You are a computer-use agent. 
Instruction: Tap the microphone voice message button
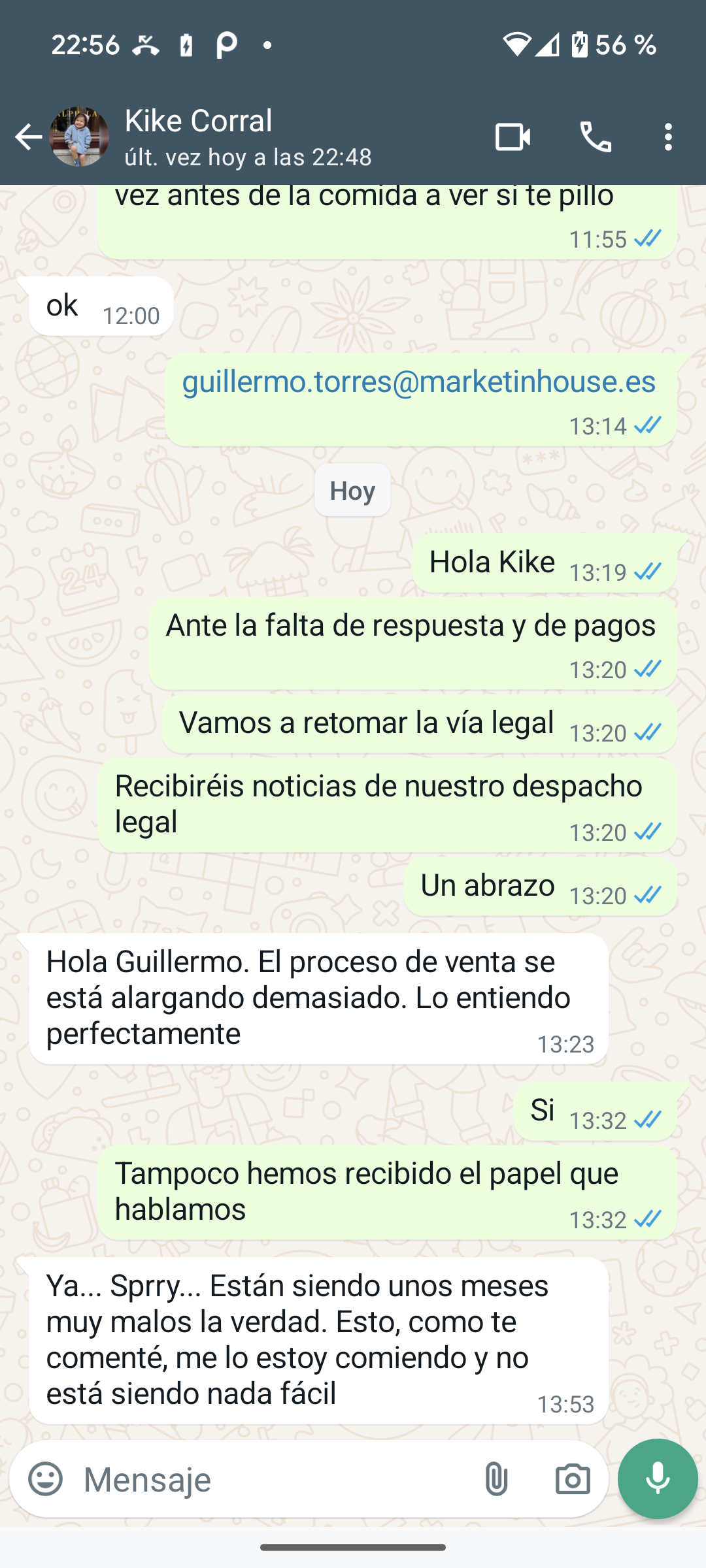658,1479
